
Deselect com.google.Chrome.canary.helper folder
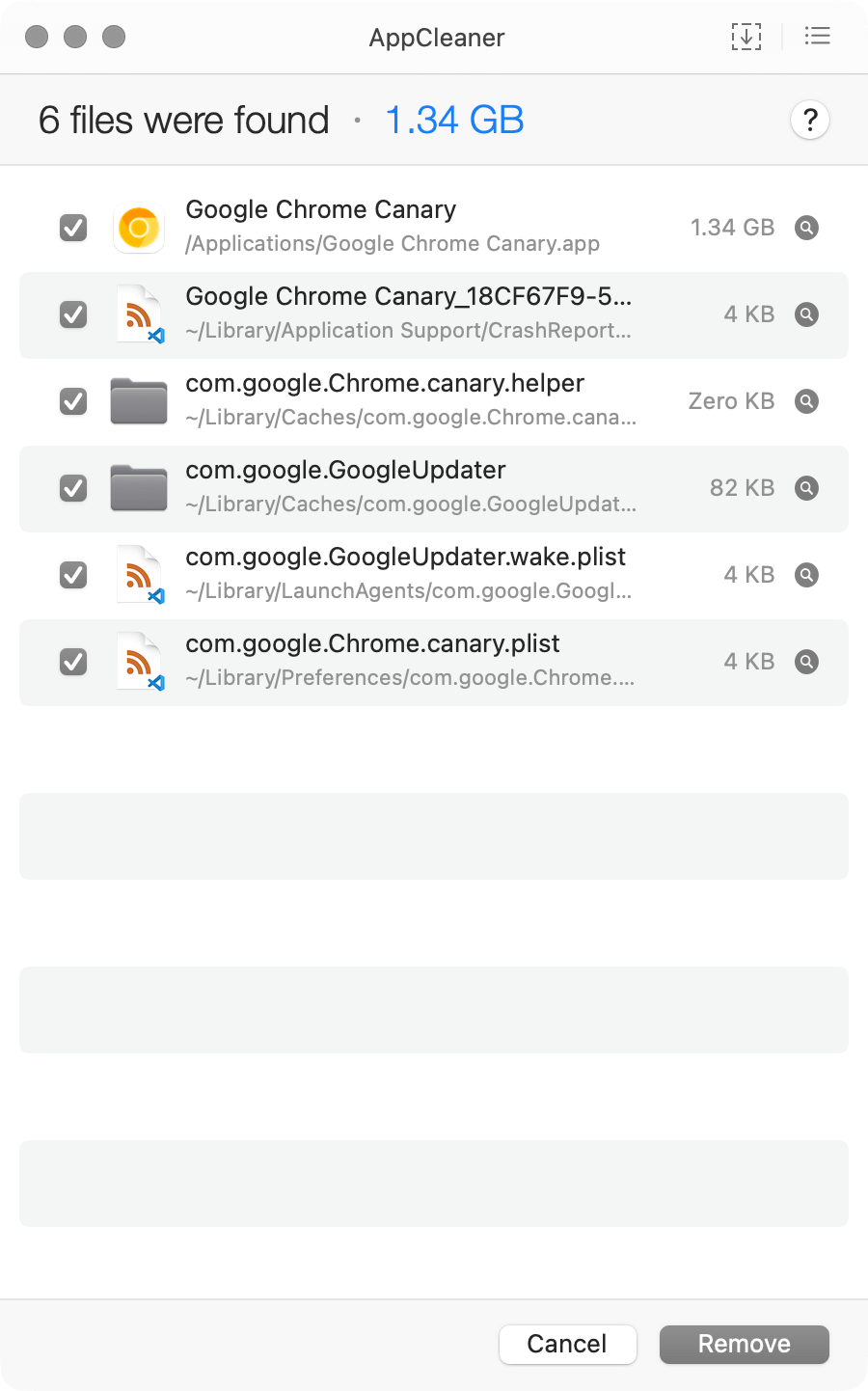click(73, 401)
